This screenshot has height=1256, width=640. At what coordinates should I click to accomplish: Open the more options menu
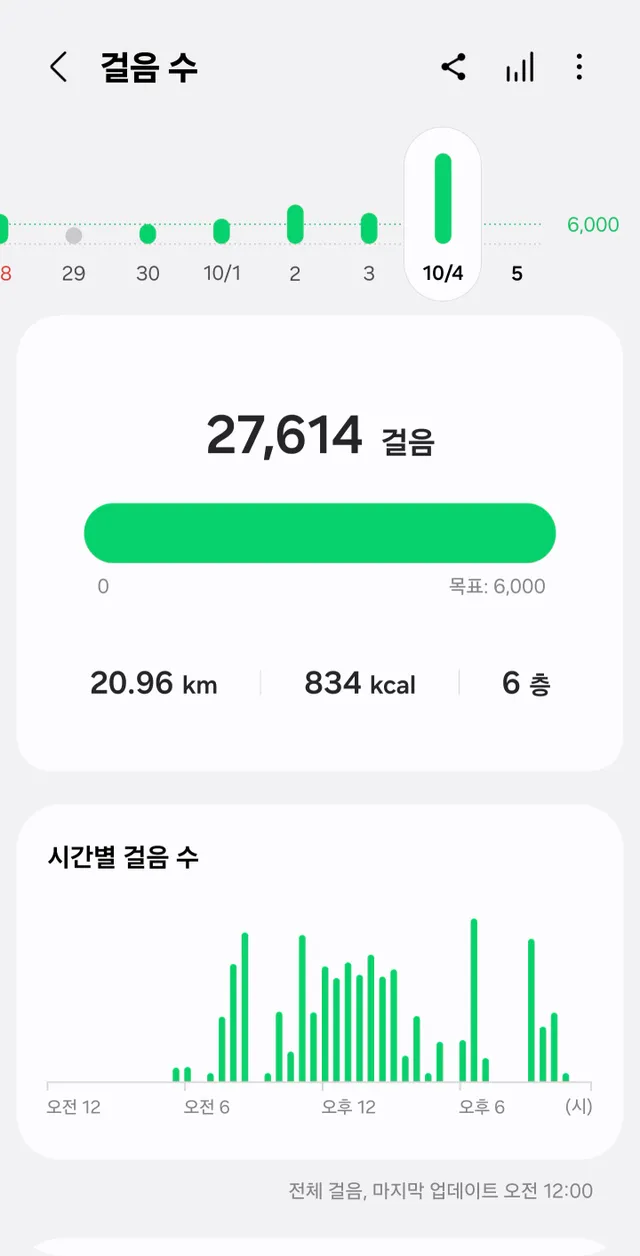click(579, 68)
